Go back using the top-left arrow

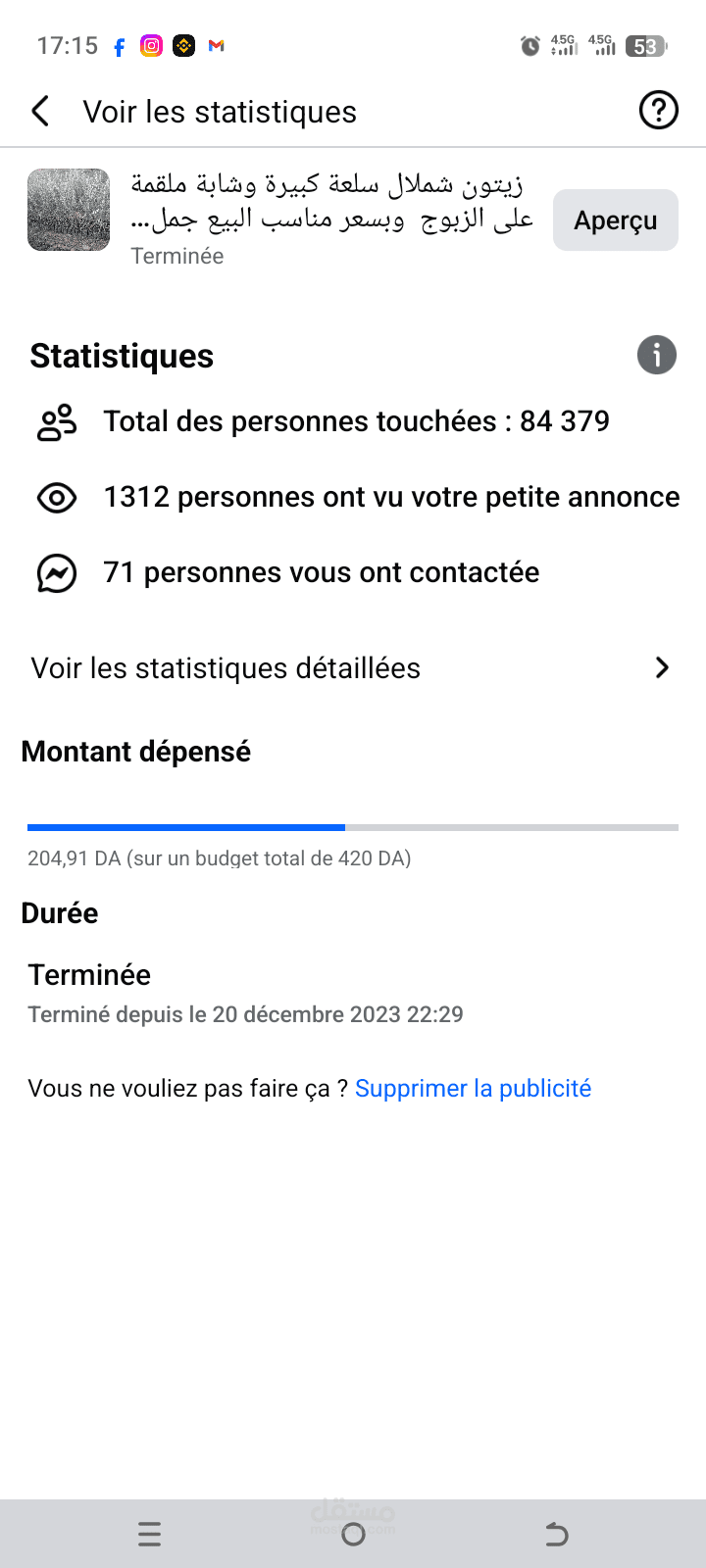coord(40,112)
